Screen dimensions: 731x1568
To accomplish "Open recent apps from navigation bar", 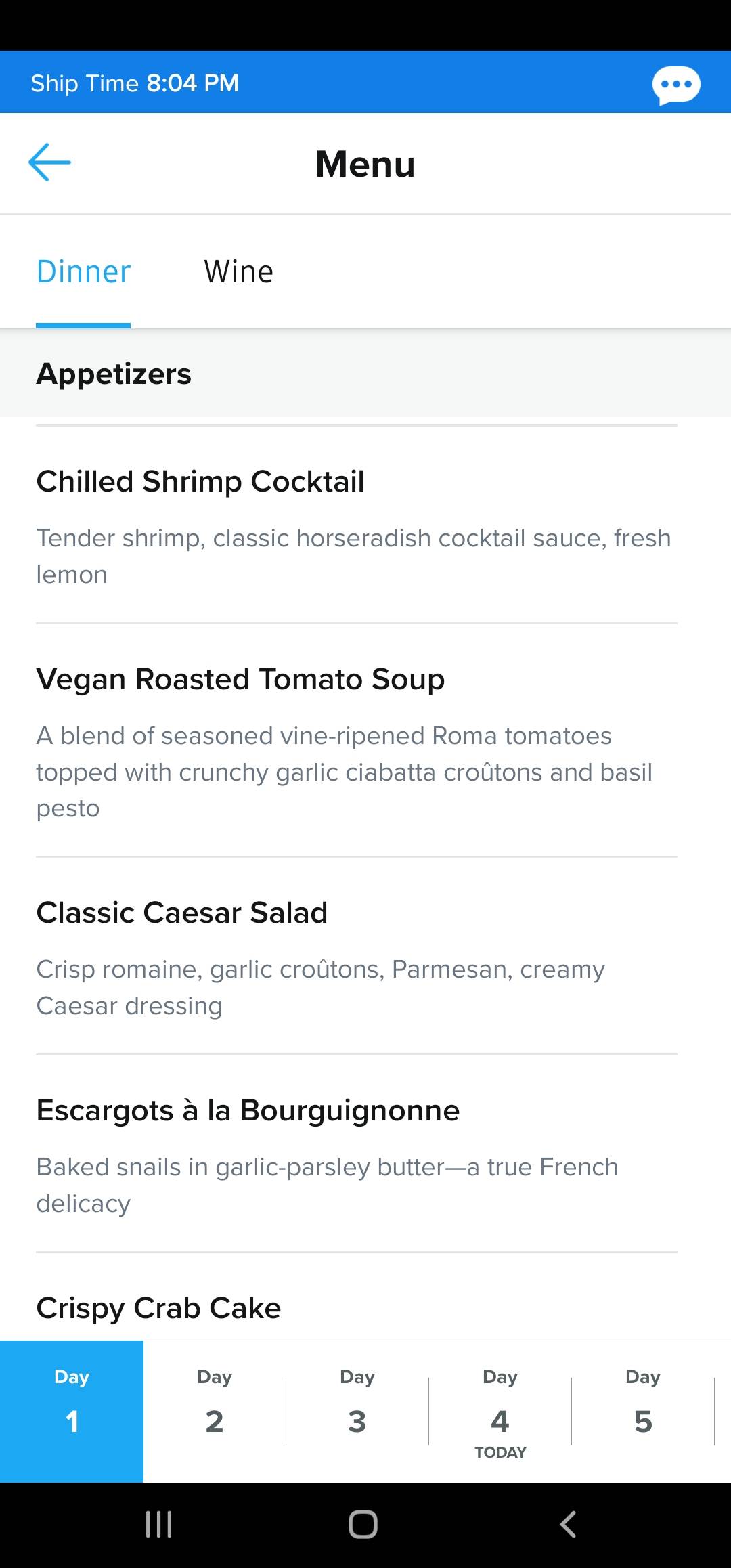I will coord(159,1525).
